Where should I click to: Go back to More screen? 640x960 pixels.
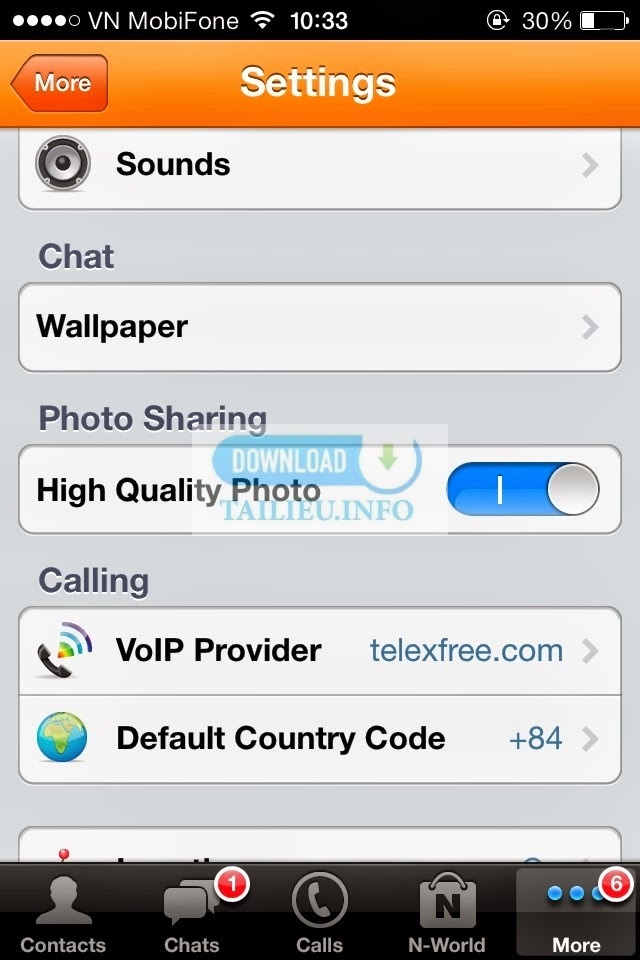(60, 83)
